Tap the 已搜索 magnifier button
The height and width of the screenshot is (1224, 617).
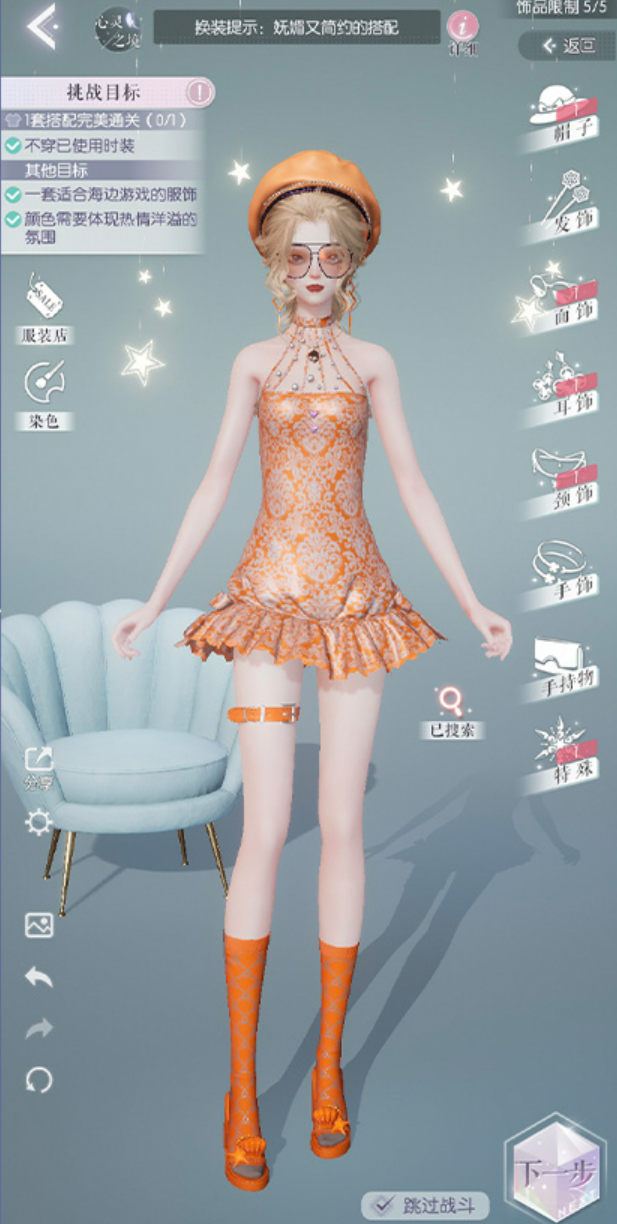pyautogui.click(x=450, y=711)
